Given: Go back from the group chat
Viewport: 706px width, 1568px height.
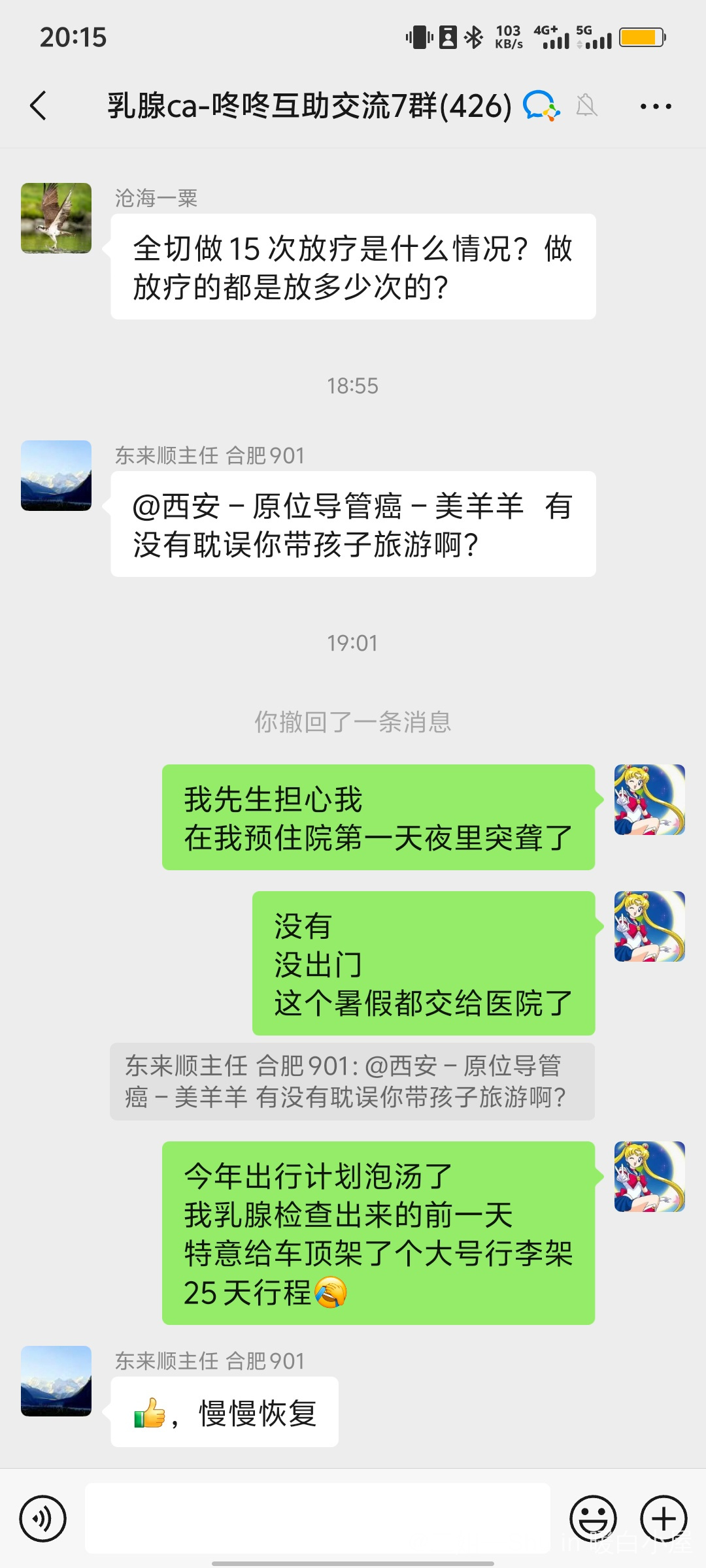Looking at the screenshot, I should tap(39, 106).
